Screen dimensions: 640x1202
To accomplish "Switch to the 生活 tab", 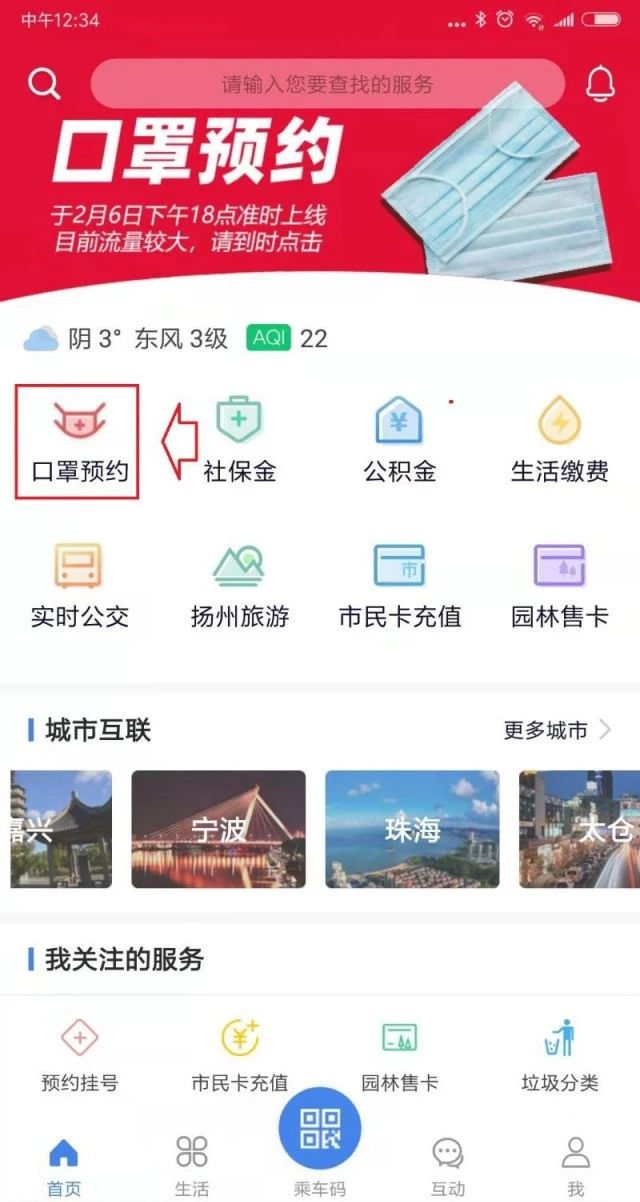I will pyautogui.click(x=191, y=1165).
